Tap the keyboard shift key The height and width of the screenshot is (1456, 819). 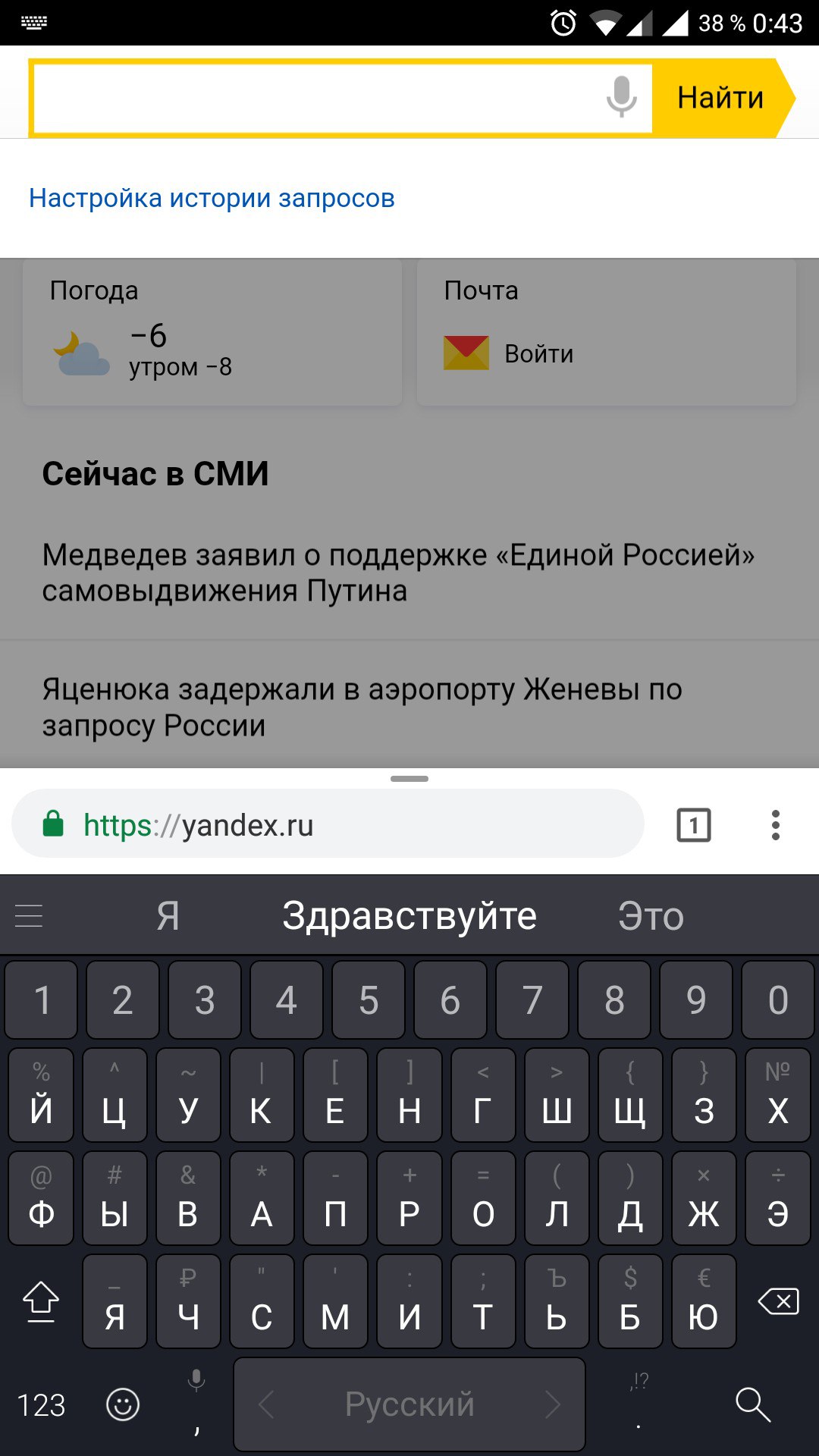[41, 1303]
